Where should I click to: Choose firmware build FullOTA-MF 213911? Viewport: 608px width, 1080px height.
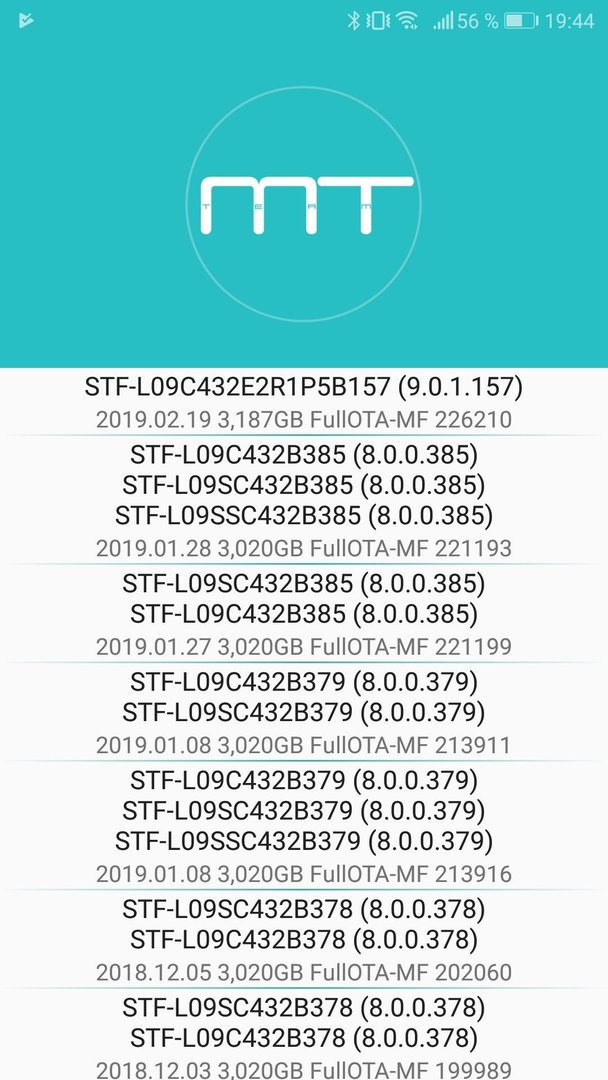pyautogui.click(x=304, y=712)
